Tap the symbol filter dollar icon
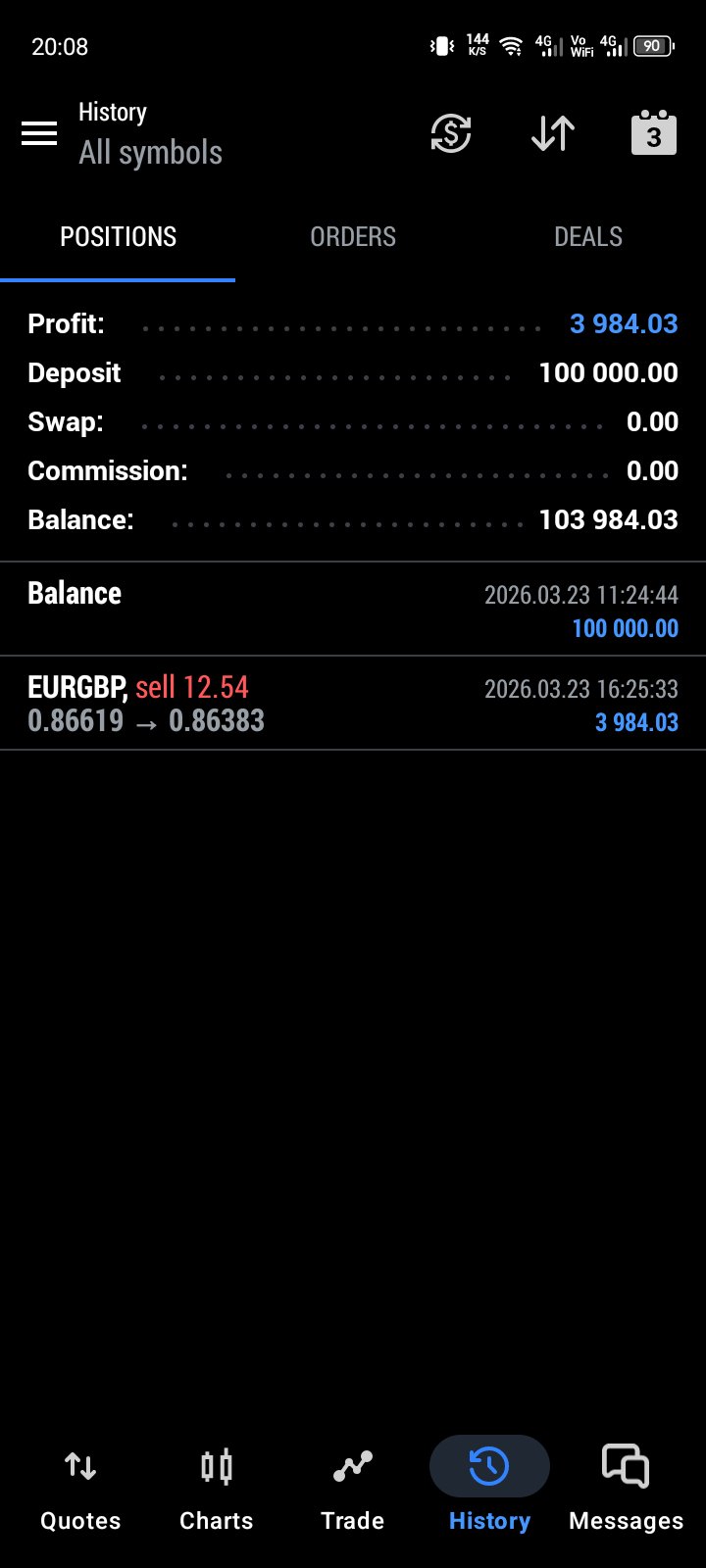Image resolution: width=706 pixels, height=1568 pixels. click(x=451, y=133)
